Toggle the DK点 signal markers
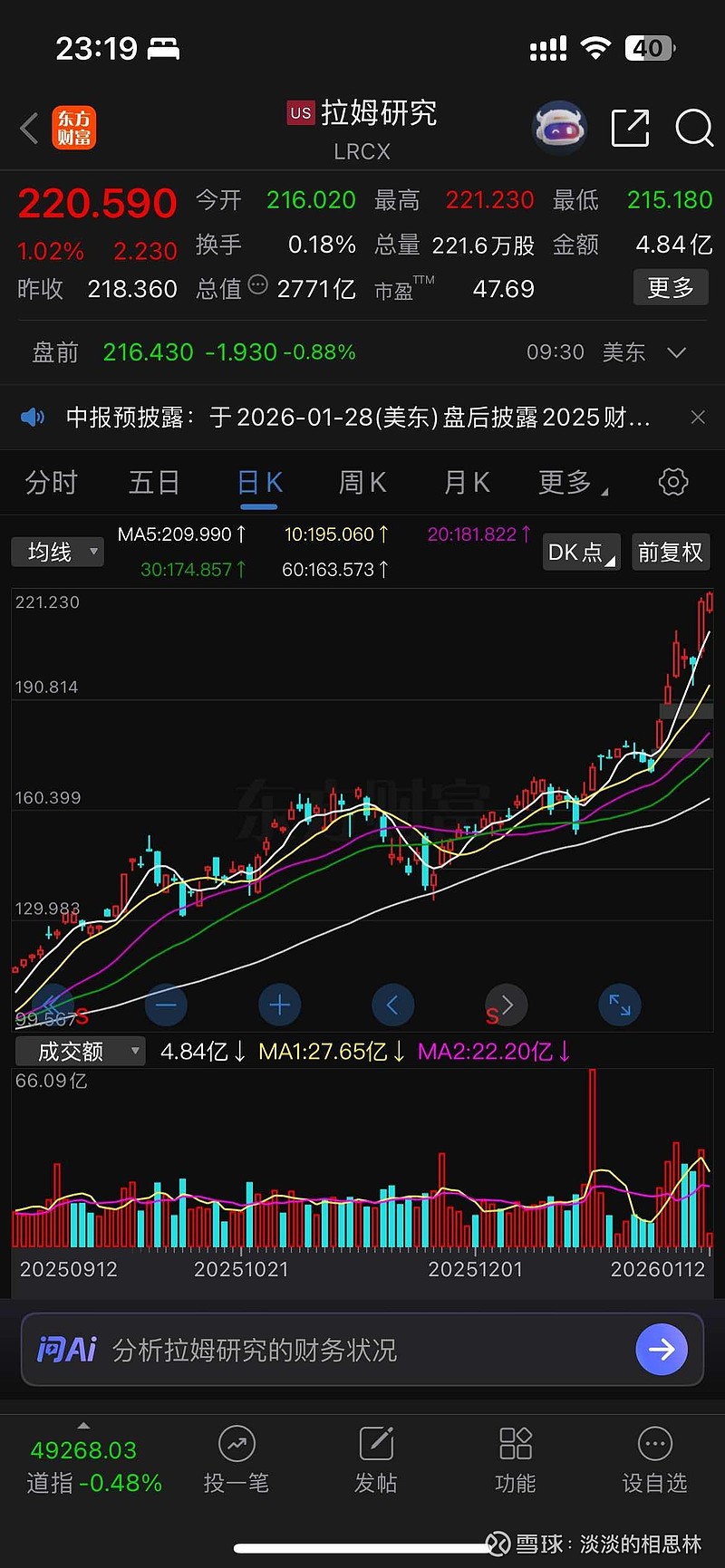 point(580,552)
